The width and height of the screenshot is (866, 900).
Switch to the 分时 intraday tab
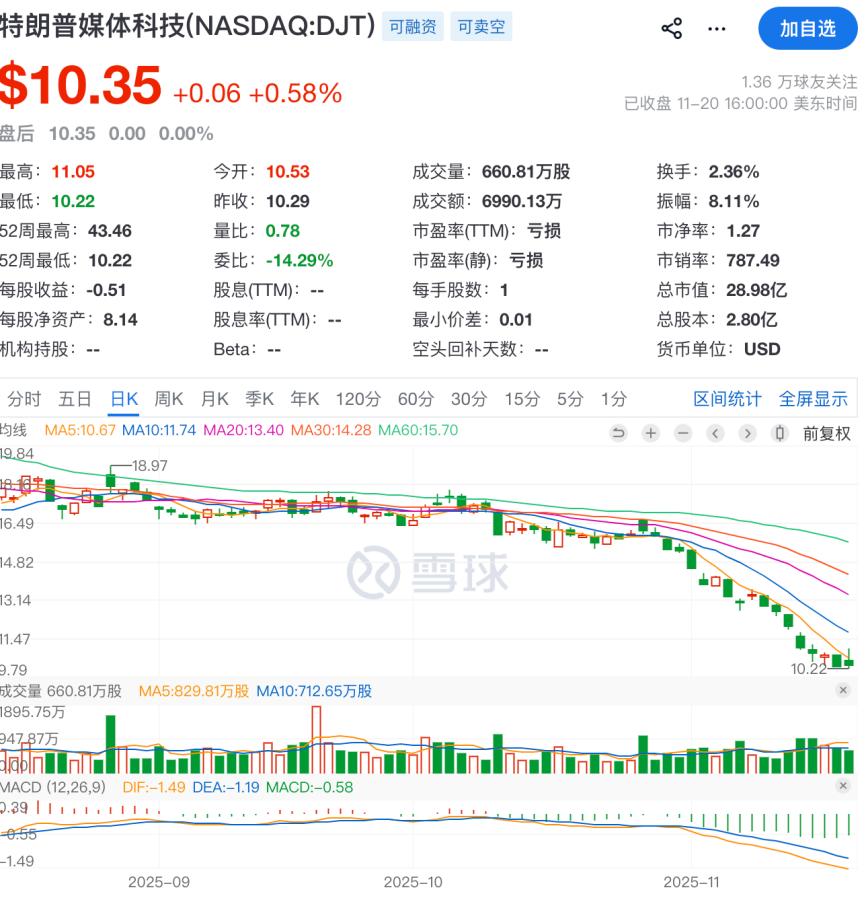22,398
